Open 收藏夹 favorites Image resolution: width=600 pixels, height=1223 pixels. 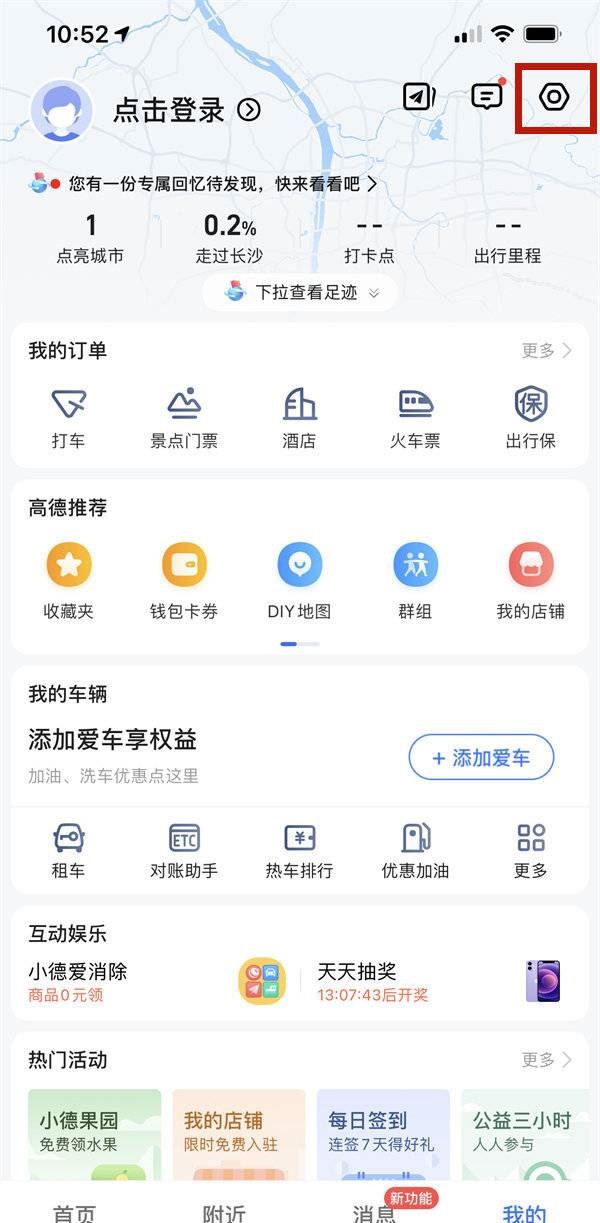click(68, 580)
